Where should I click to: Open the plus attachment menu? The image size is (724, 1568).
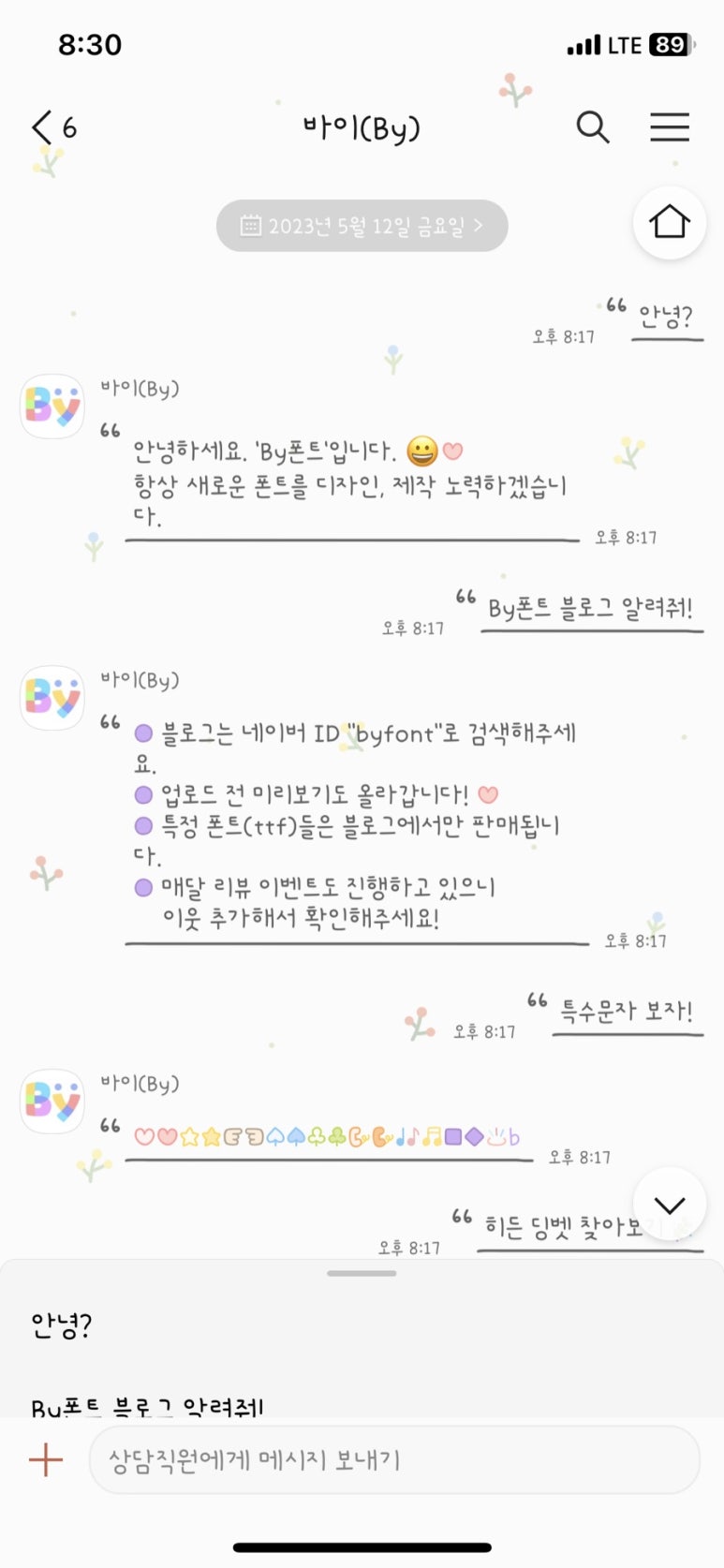pos(46,1459)
